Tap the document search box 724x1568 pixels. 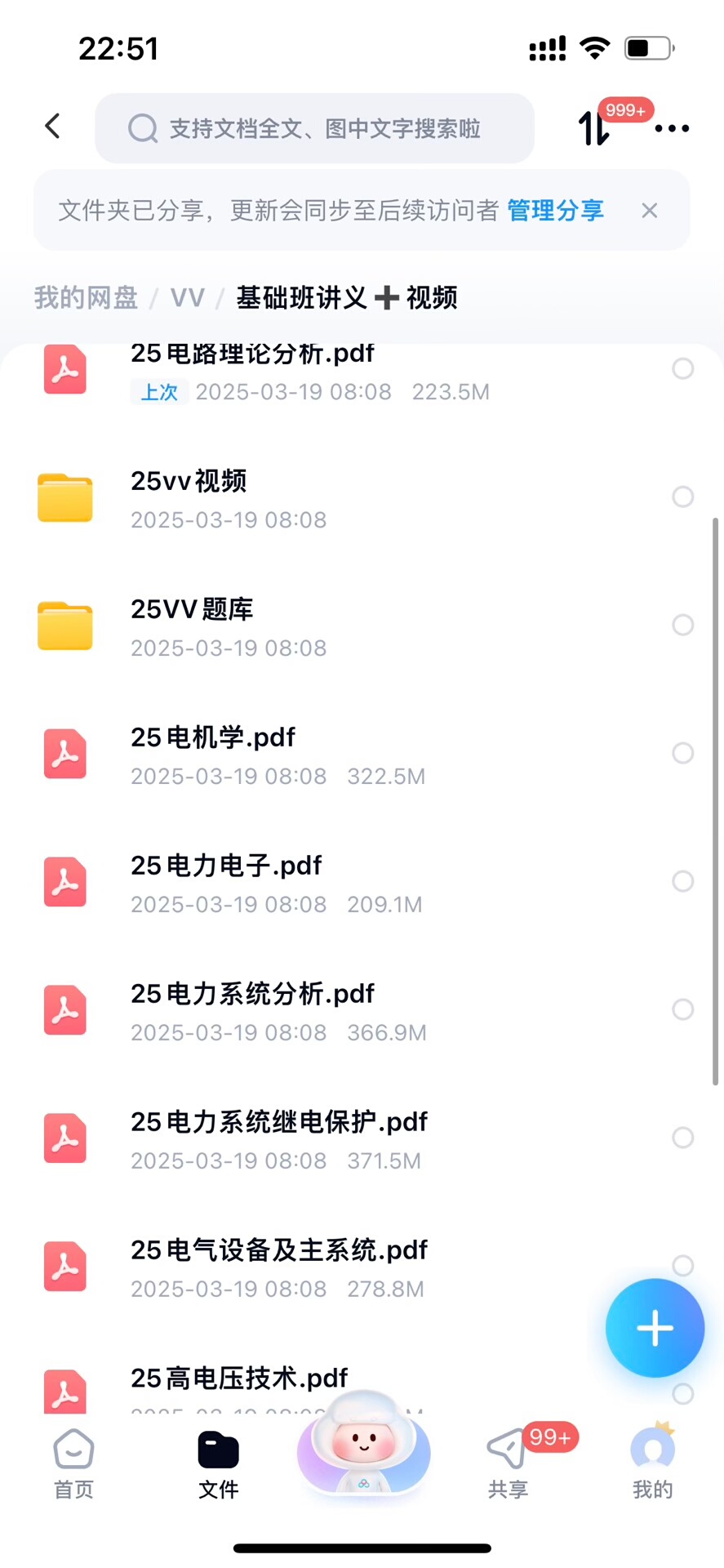pos(314,128)
